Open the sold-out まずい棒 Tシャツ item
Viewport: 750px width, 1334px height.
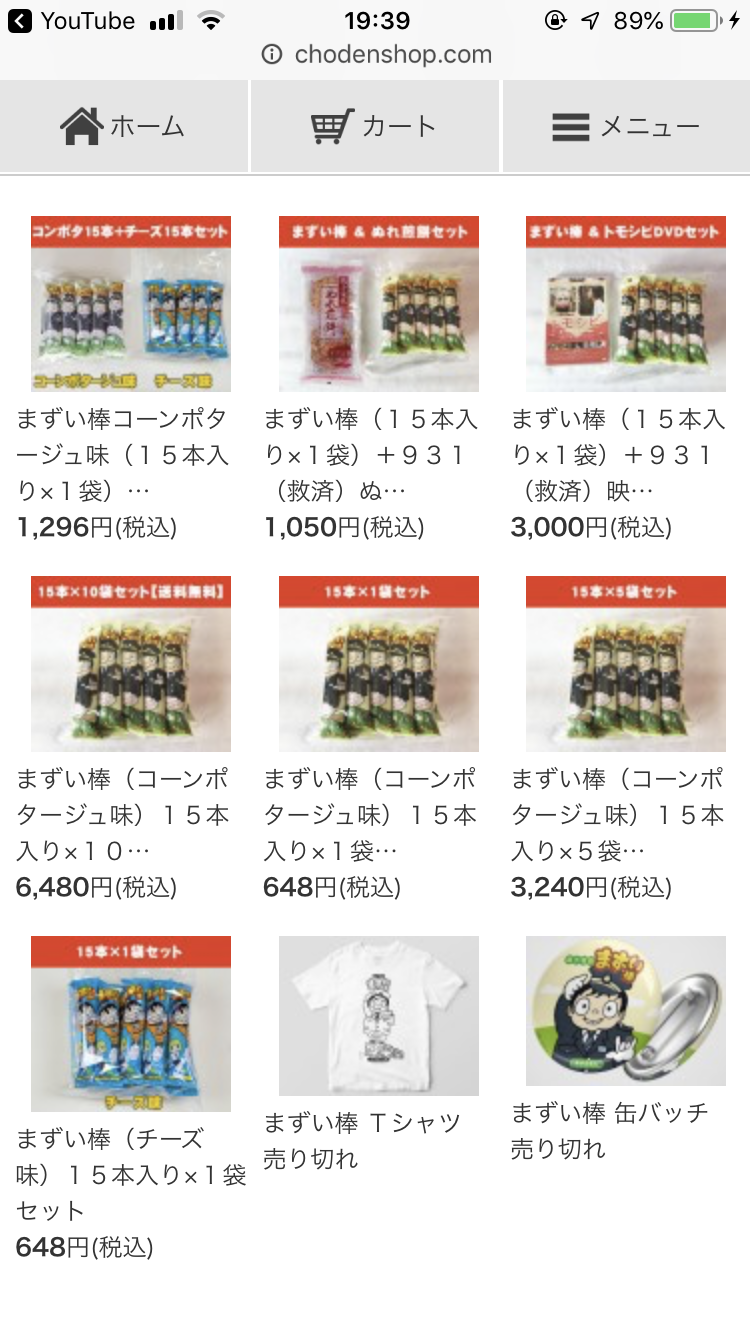click(378, 1016)
